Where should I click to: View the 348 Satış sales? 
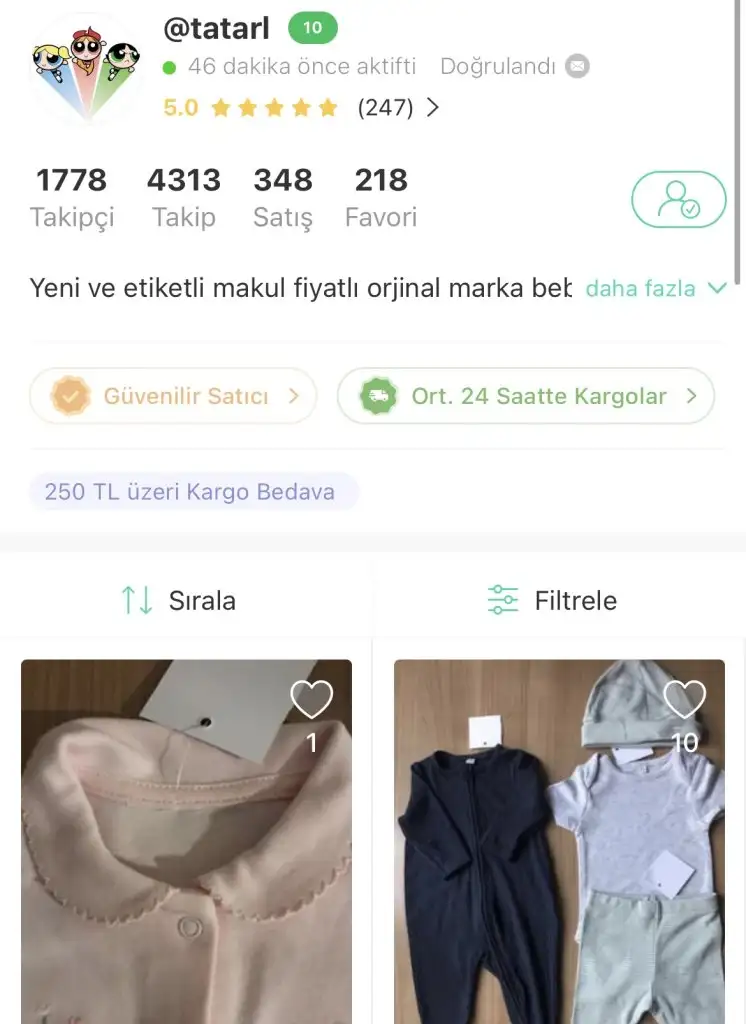click(283, 197)
